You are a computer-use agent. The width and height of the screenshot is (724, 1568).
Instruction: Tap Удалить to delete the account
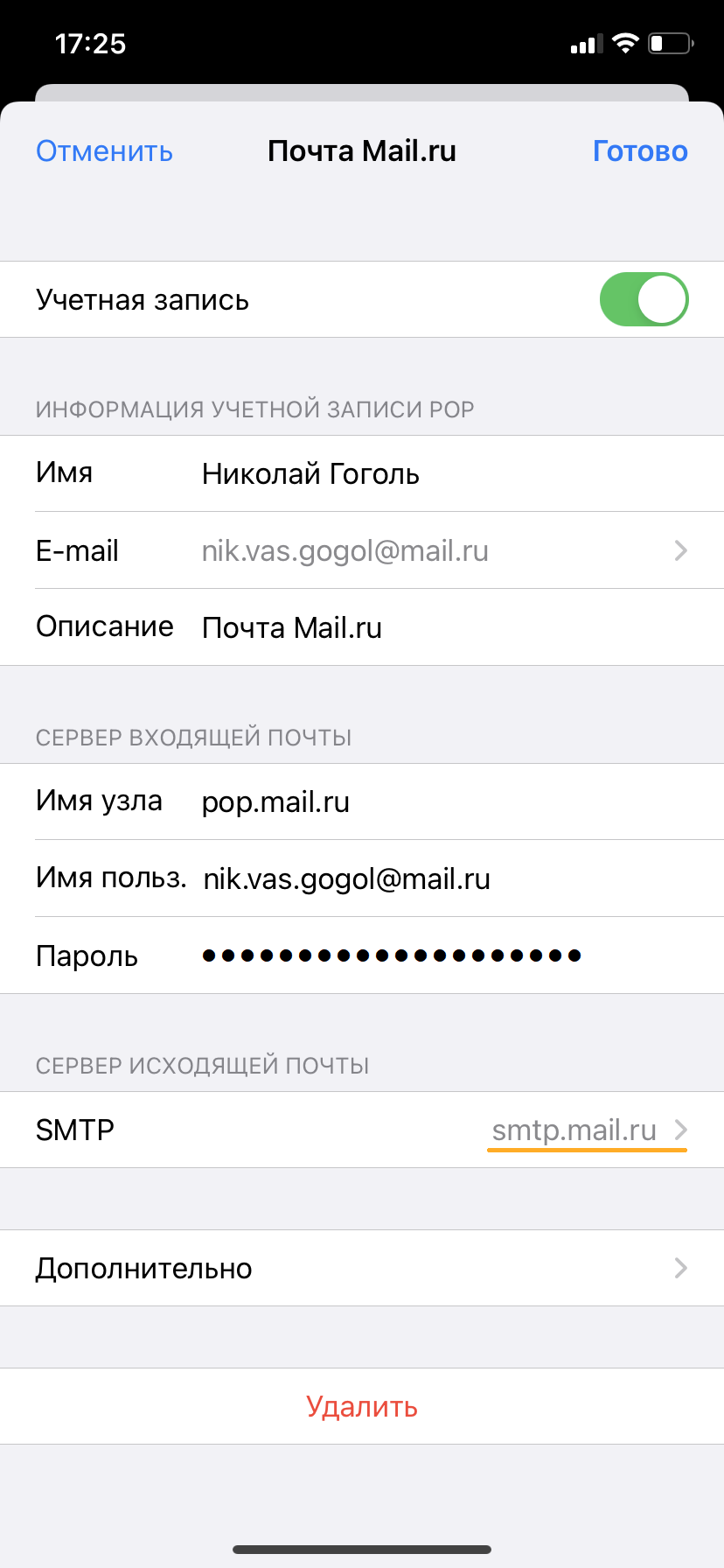click(x=362, y=1406)
